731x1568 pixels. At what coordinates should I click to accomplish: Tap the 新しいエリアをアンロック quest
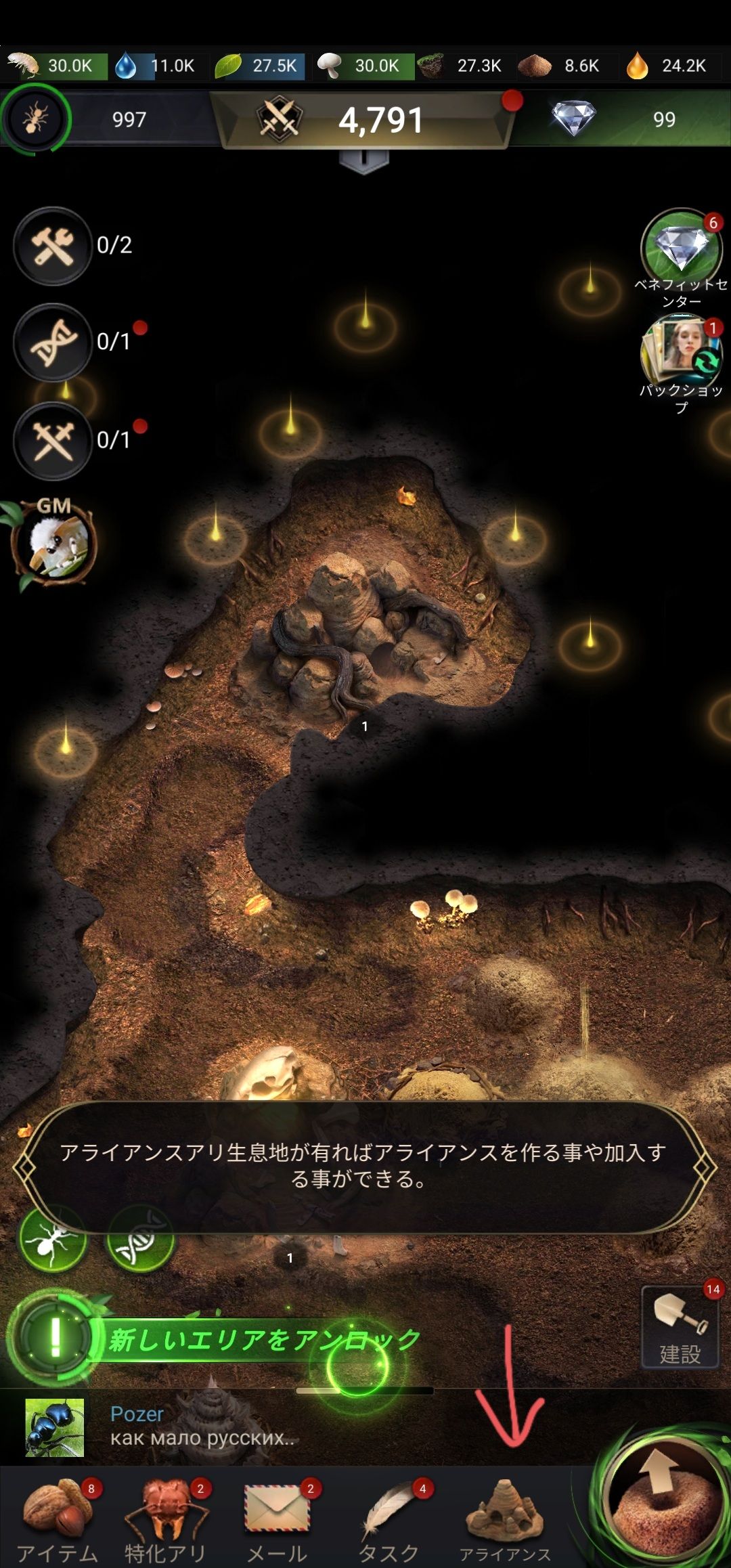264,1340
